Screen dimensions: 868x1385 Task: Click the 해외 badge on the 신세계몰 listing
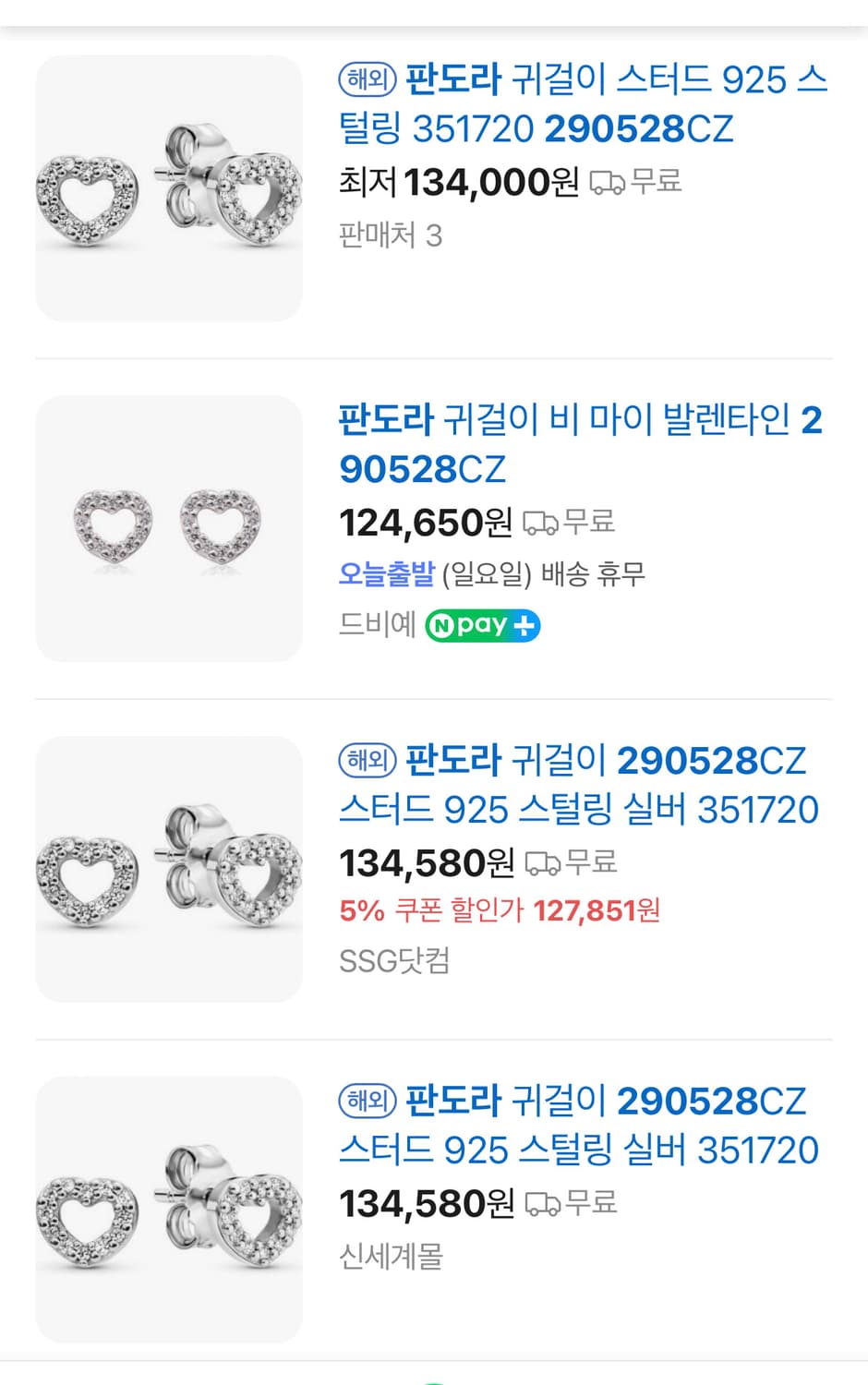pos(367,1101)
